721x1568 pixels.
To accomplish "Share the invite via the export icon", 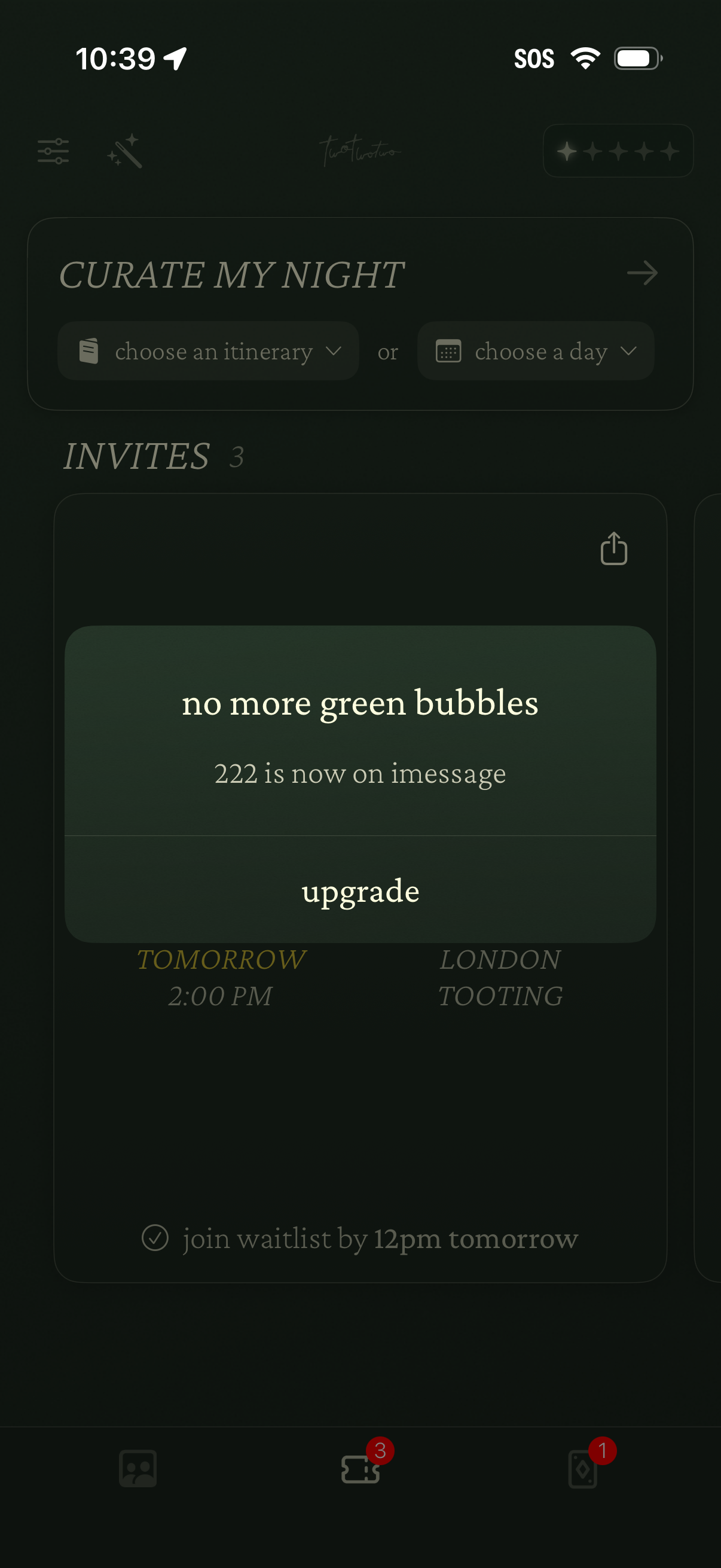I will click(x=614, y=548).
